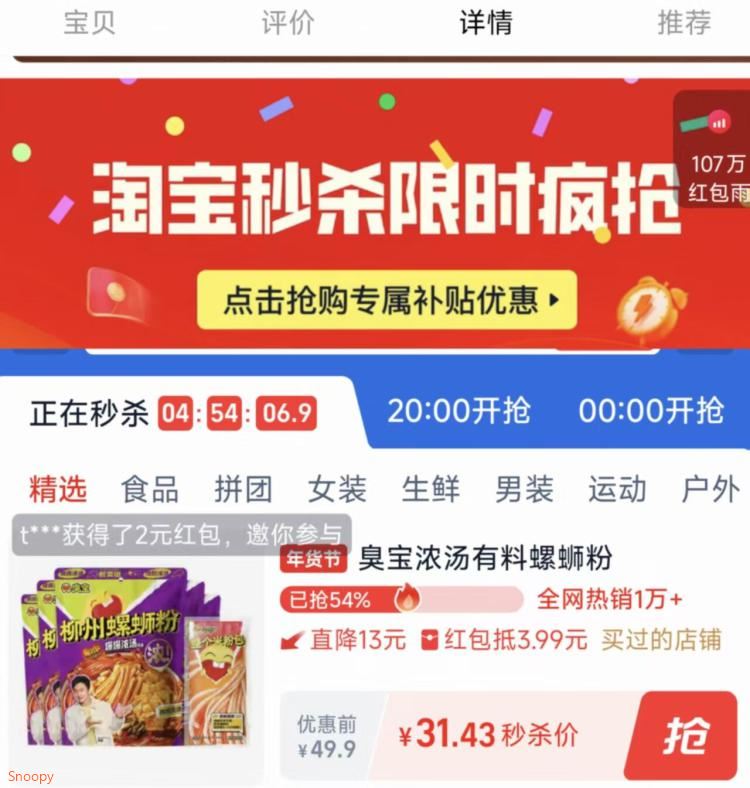Screen dimensions: 750x788
Task: Select the 详情 tab
Action: click(485, 23)
